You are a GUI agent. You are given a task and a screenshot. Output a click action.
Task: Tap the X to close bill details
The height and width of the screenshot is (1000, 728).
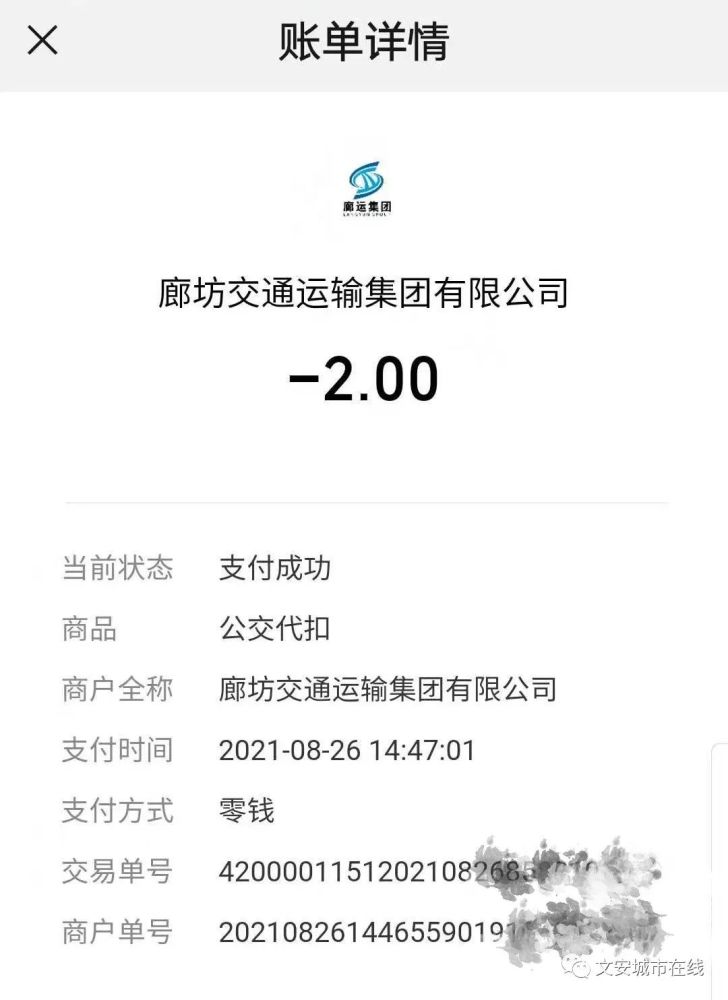42,41
